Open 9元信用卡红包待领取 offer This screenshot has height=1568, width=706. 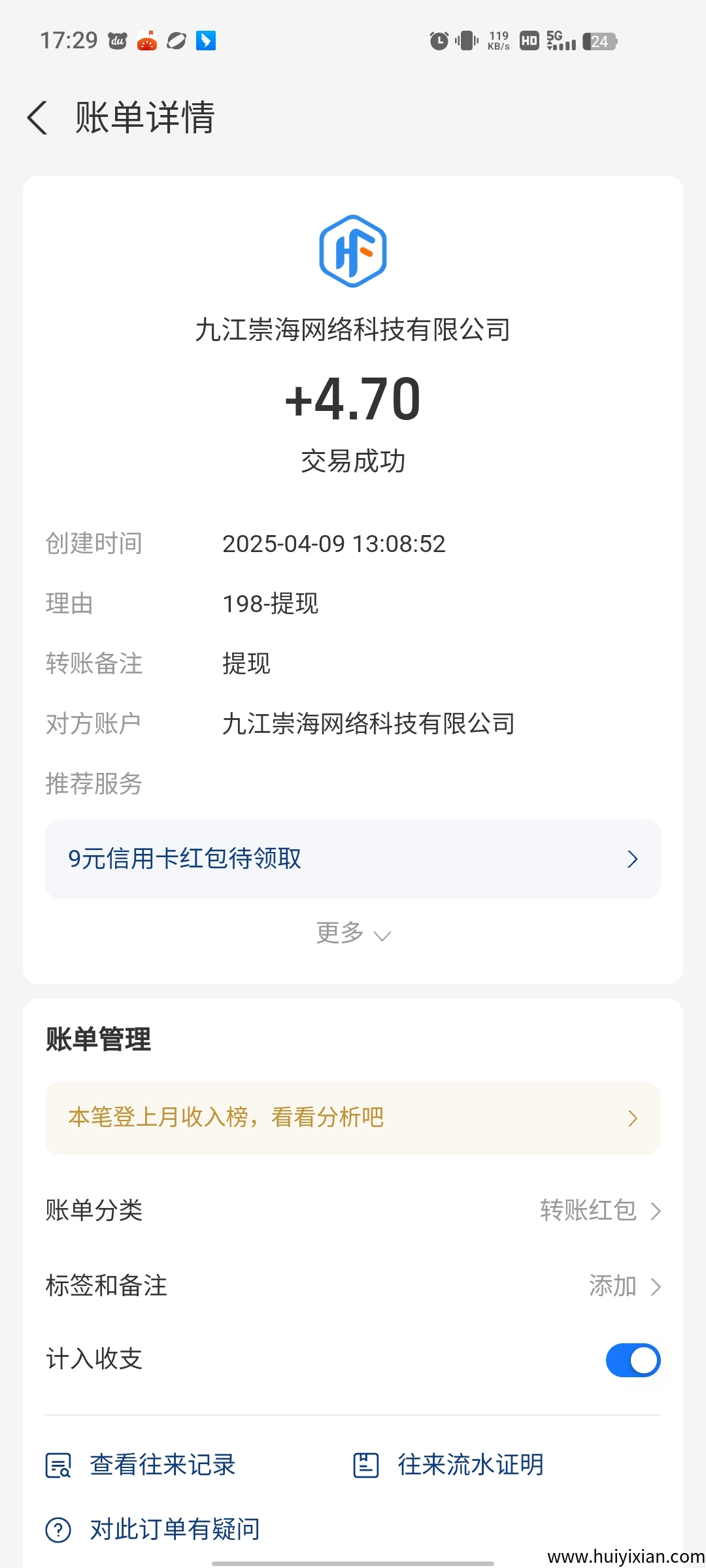tap(352, 858)
